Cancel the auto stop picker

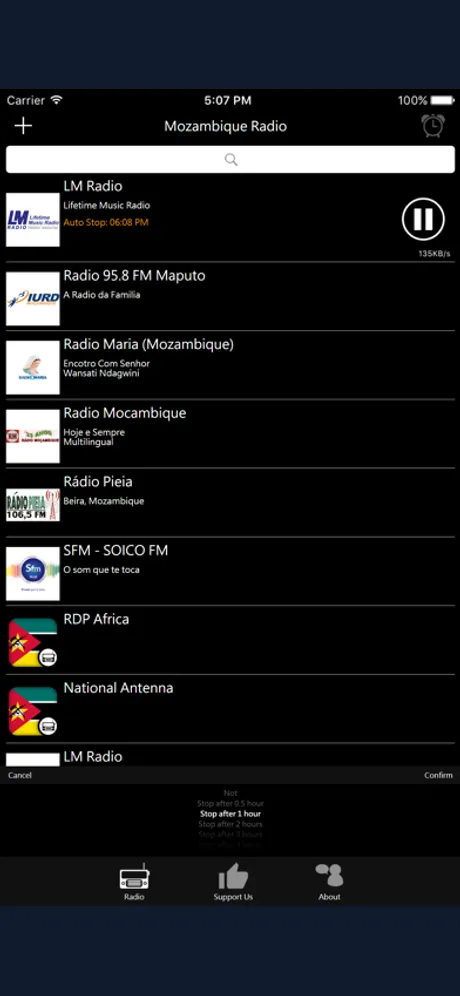click(x=20, y=775)
